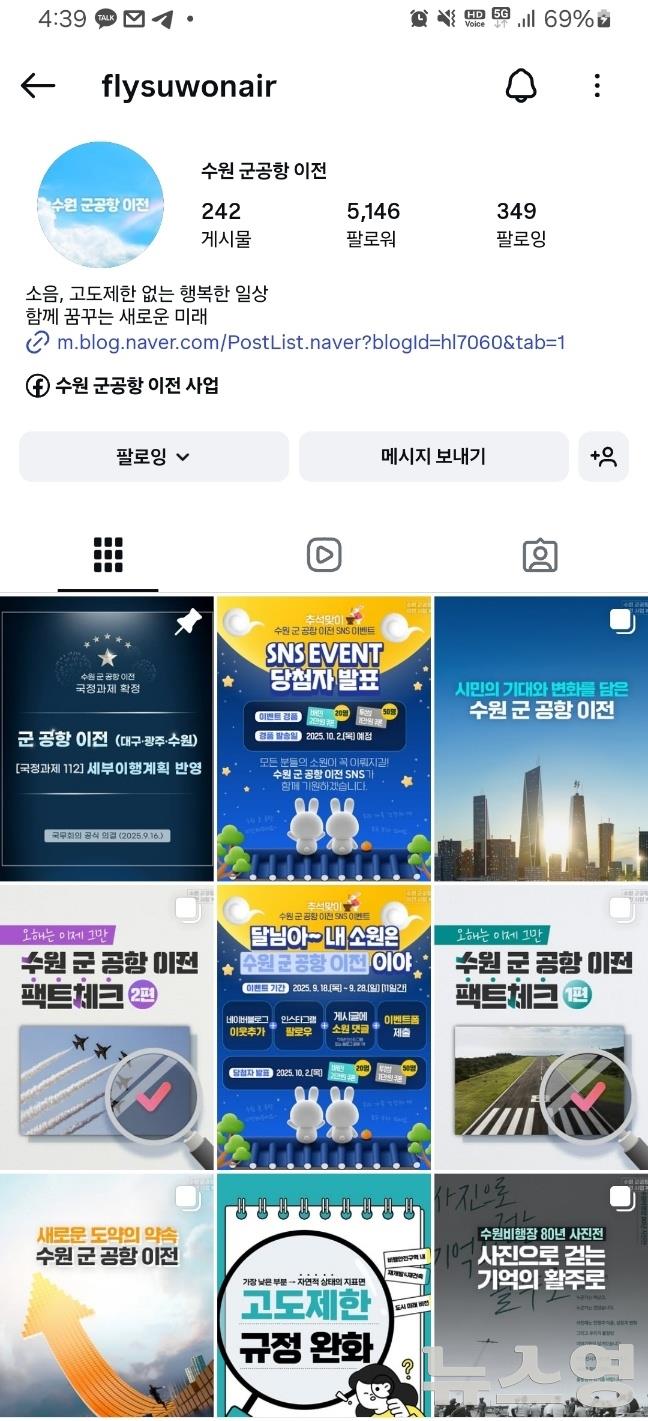Screen dimensions: 648x1421
Task: Expand the 팔로잉 dropdown button
Action: pos(154,457)
